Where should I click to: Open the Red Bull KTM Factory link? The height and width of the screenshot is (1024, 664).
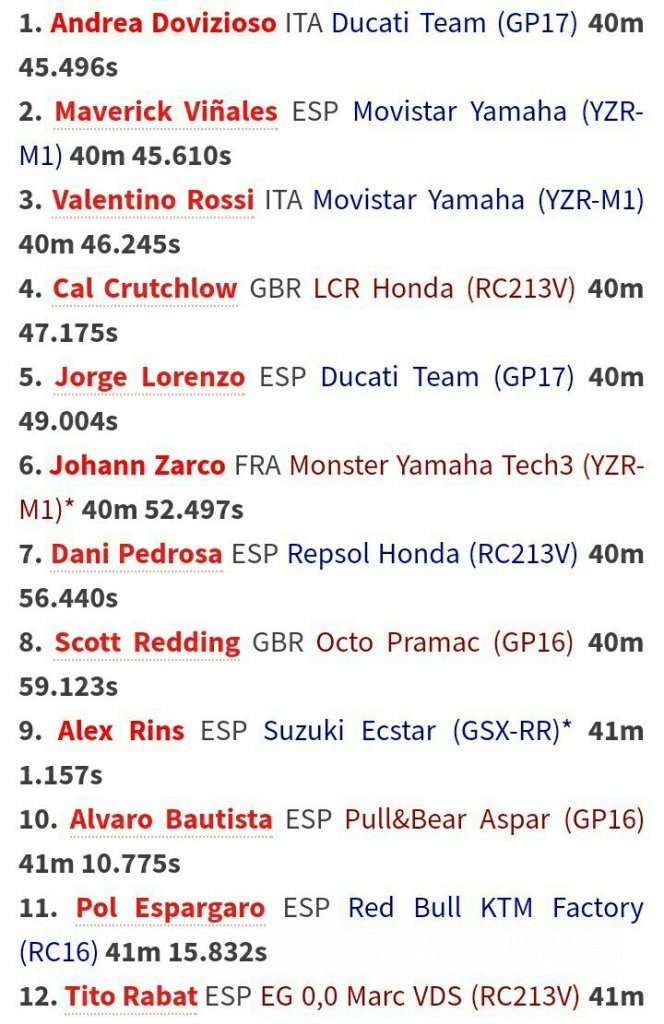[x=495, y=907]
